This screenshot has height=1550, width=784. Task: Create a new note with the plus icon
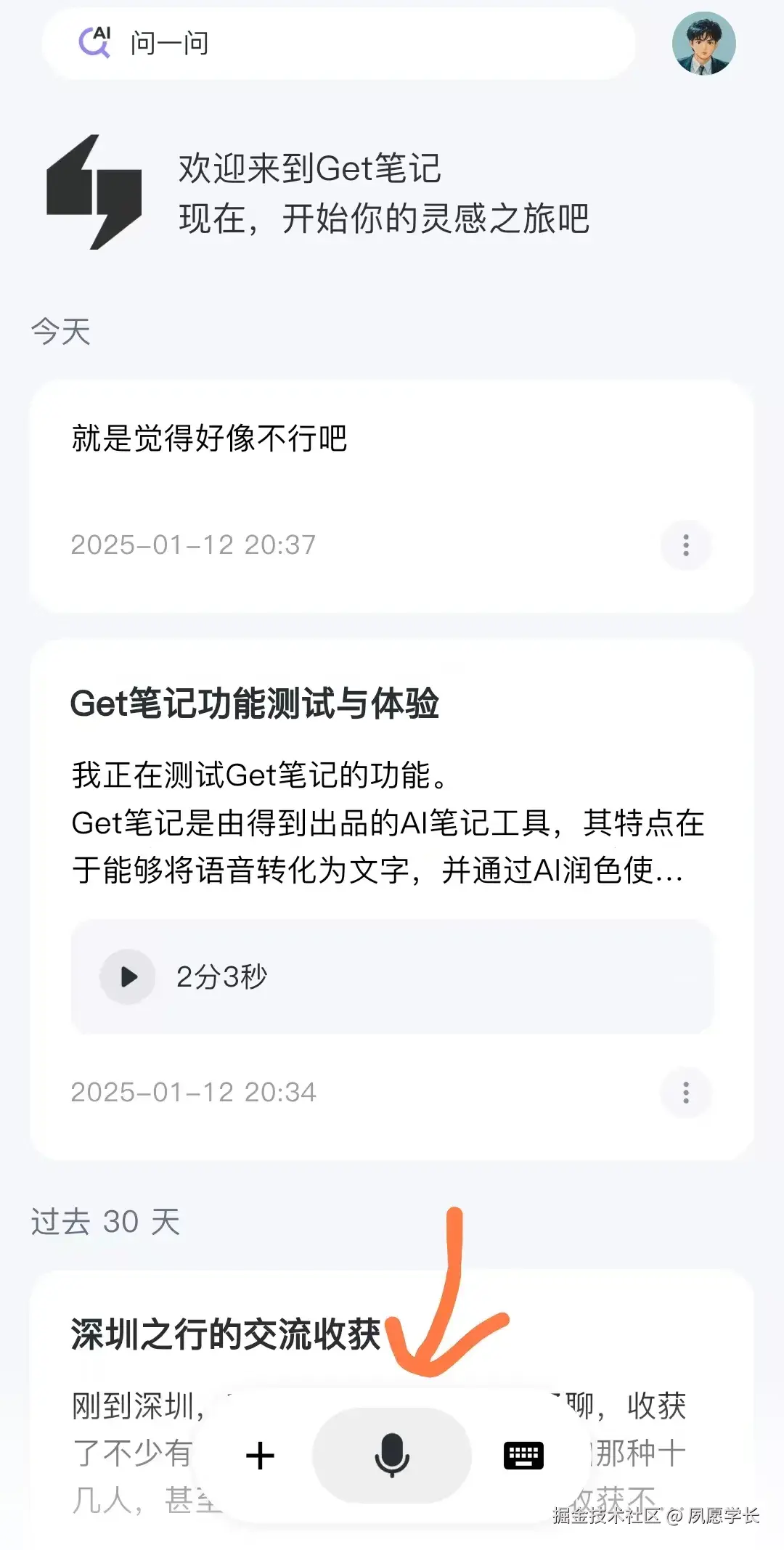(x=259, y=1455)
